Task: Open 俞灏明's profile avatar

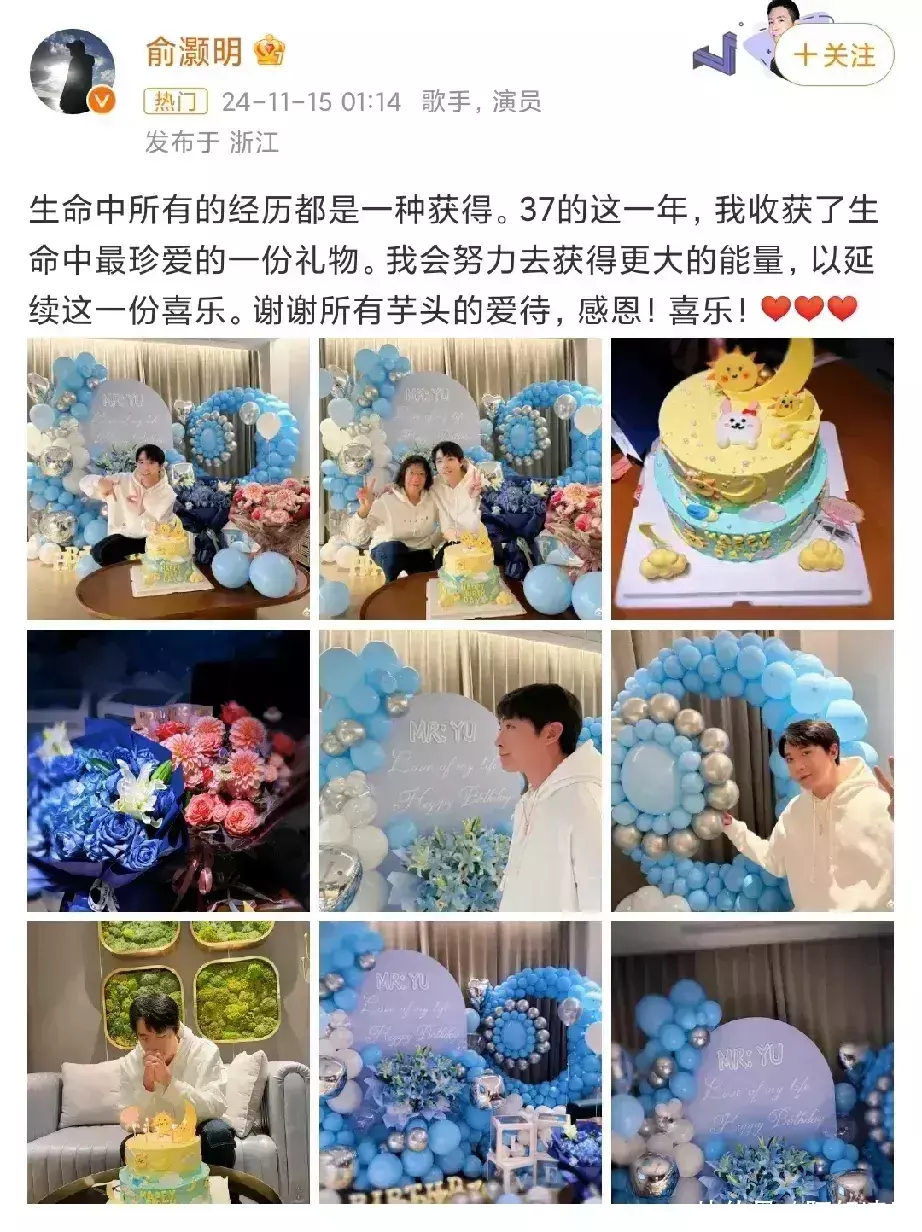Action: (73, 72)
